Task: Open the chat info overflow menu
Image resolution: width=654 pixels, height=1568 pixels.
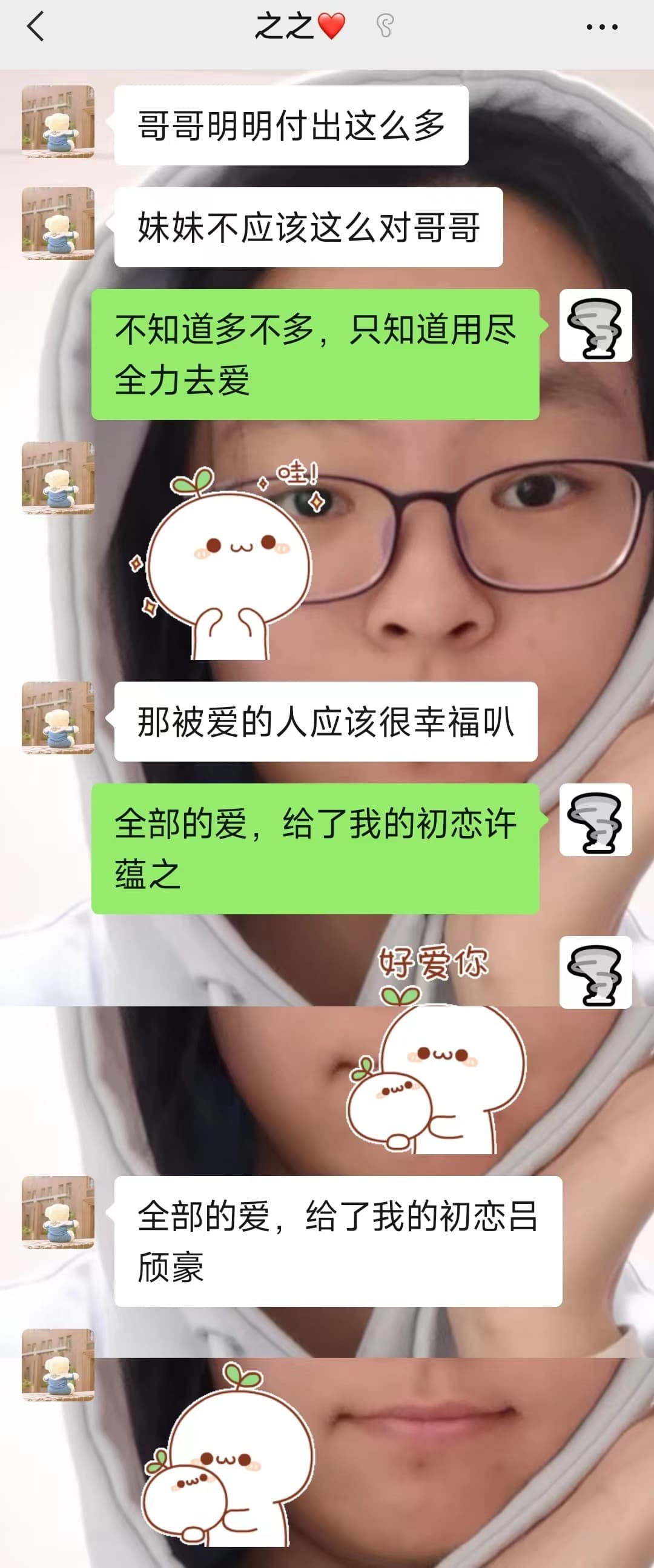Action: (x=601, y=27)
